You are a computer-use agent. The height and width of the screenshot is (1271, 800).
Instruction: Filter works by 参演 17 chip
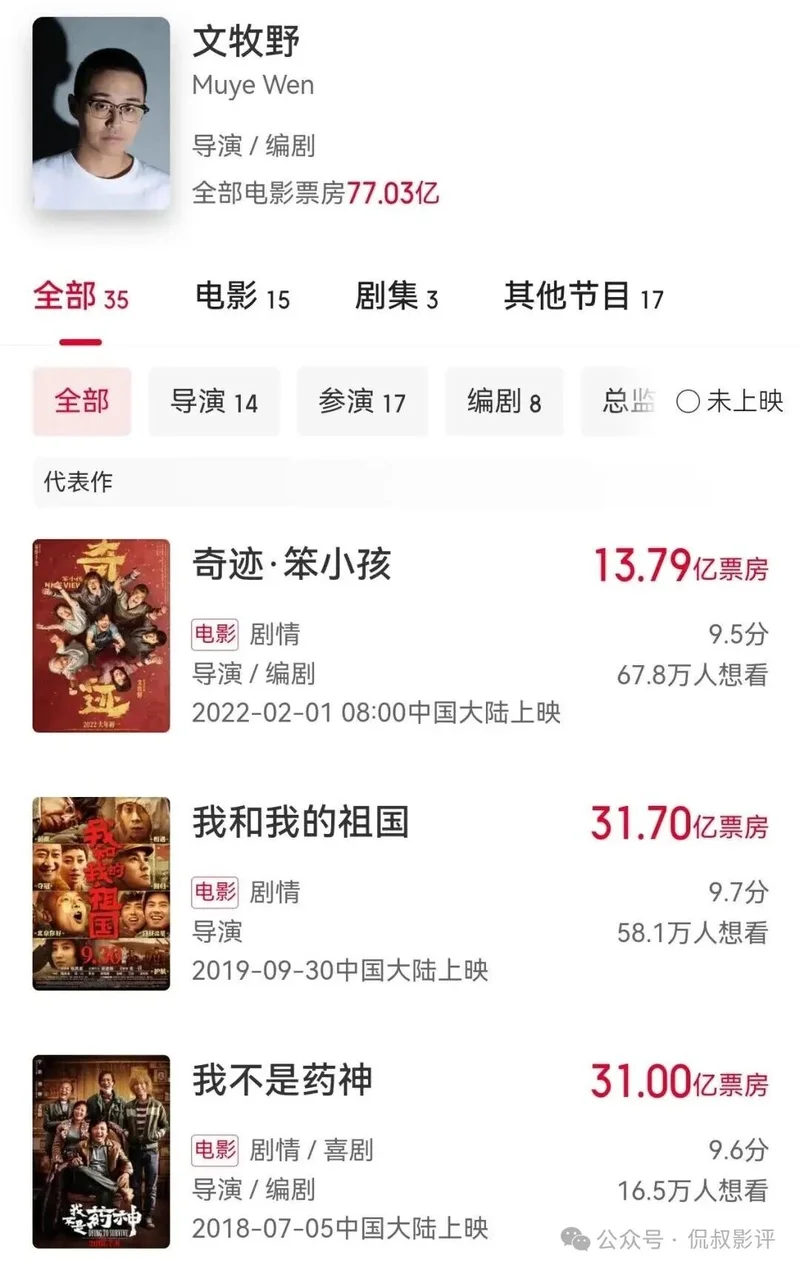point(362,402)
